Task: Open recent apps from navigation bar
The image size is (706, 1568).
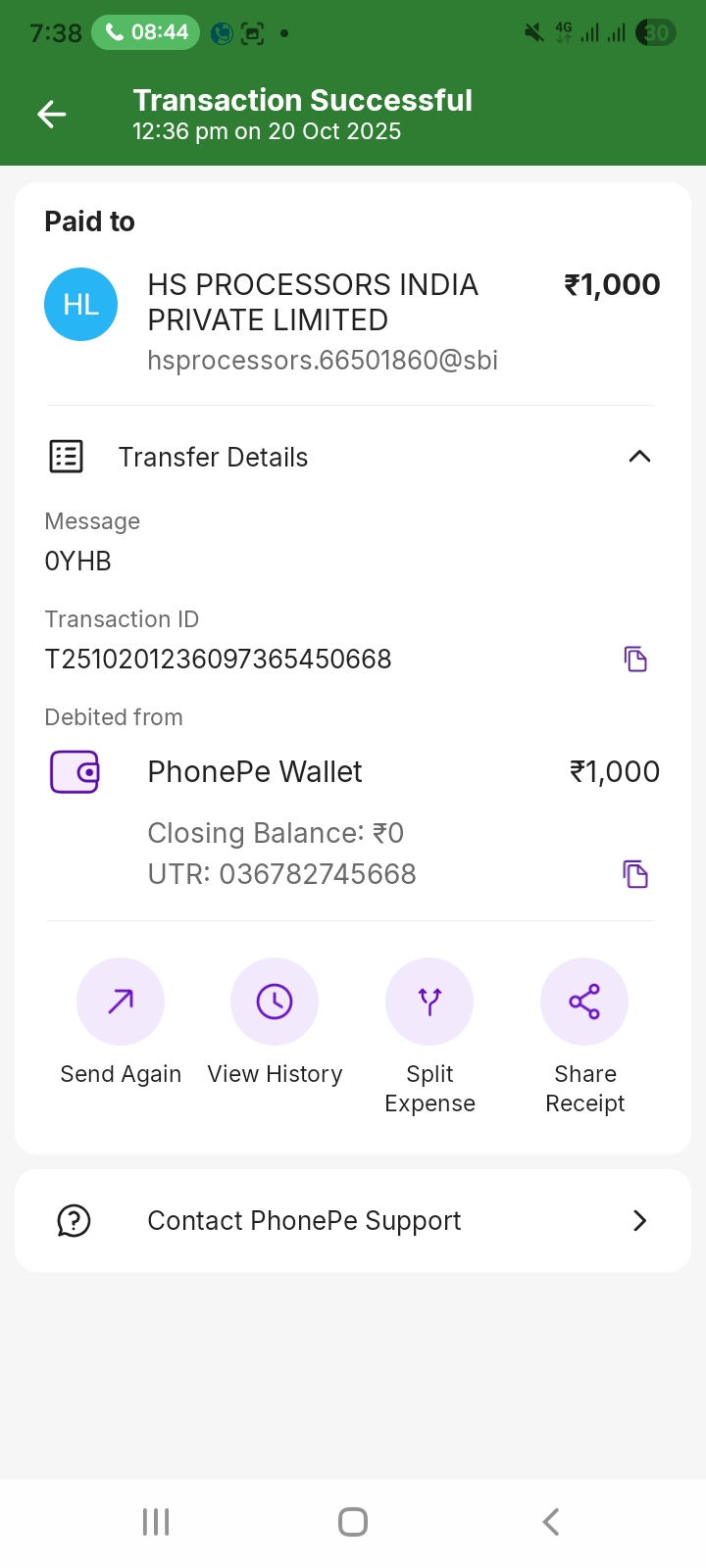Action: [x=156, y=1522]
